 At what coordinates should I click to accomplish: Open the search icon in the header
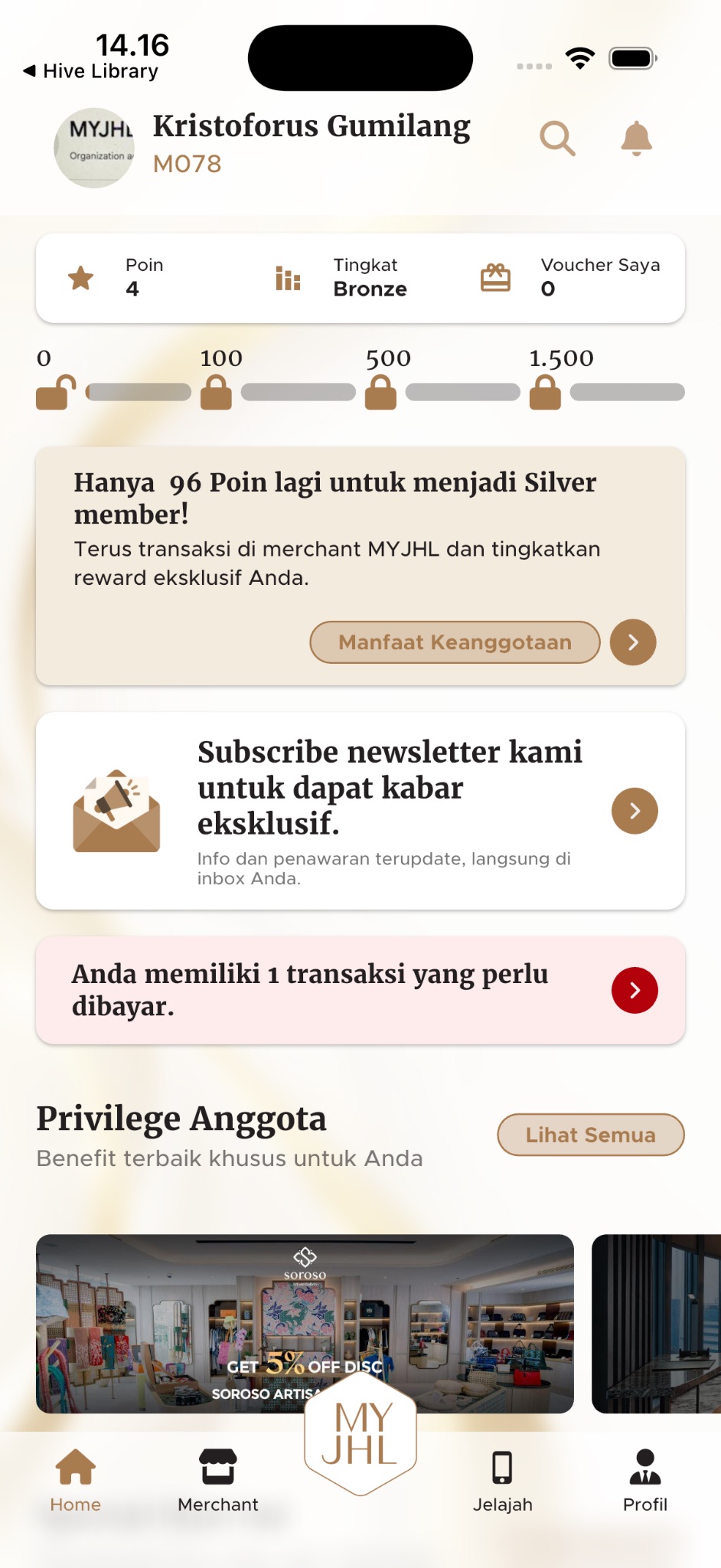click(x=557, y=139)
